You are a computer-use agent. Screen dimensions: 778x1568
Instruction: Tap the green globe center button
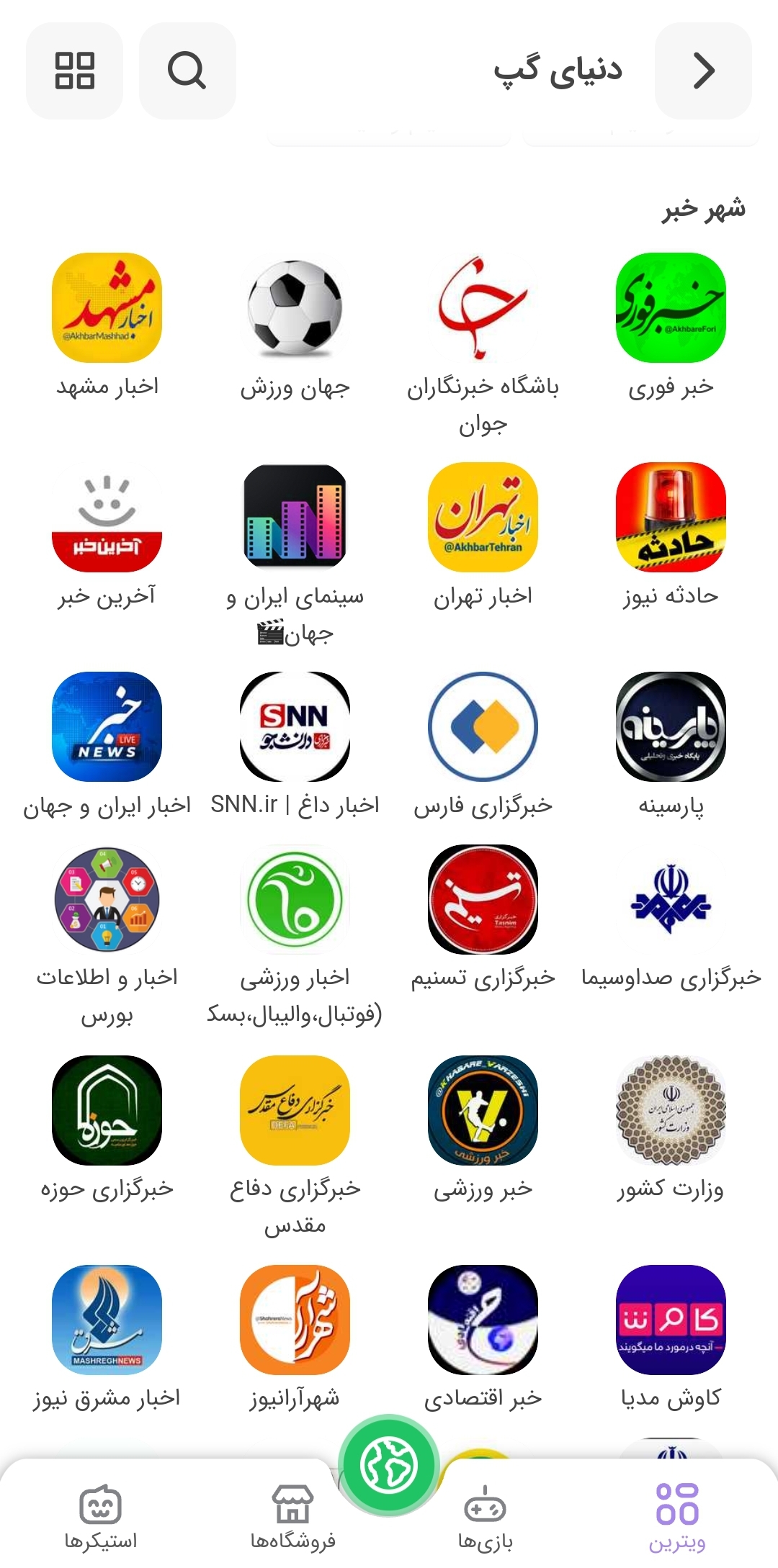pyautogui.click(x=389, y=1465)
